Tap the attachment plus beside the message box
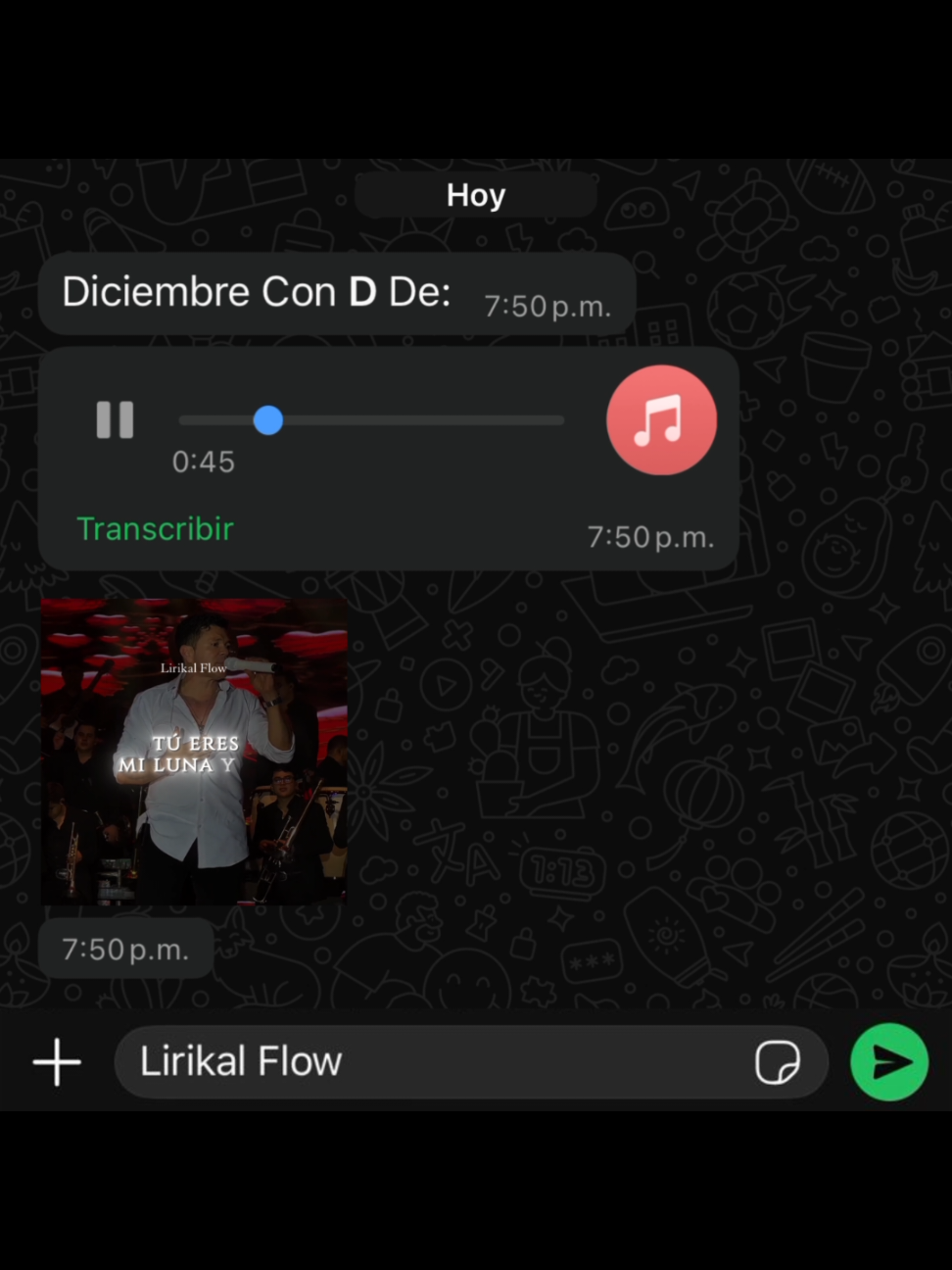This screenshot has width=952, height=1270. [x=56, y=1061]
